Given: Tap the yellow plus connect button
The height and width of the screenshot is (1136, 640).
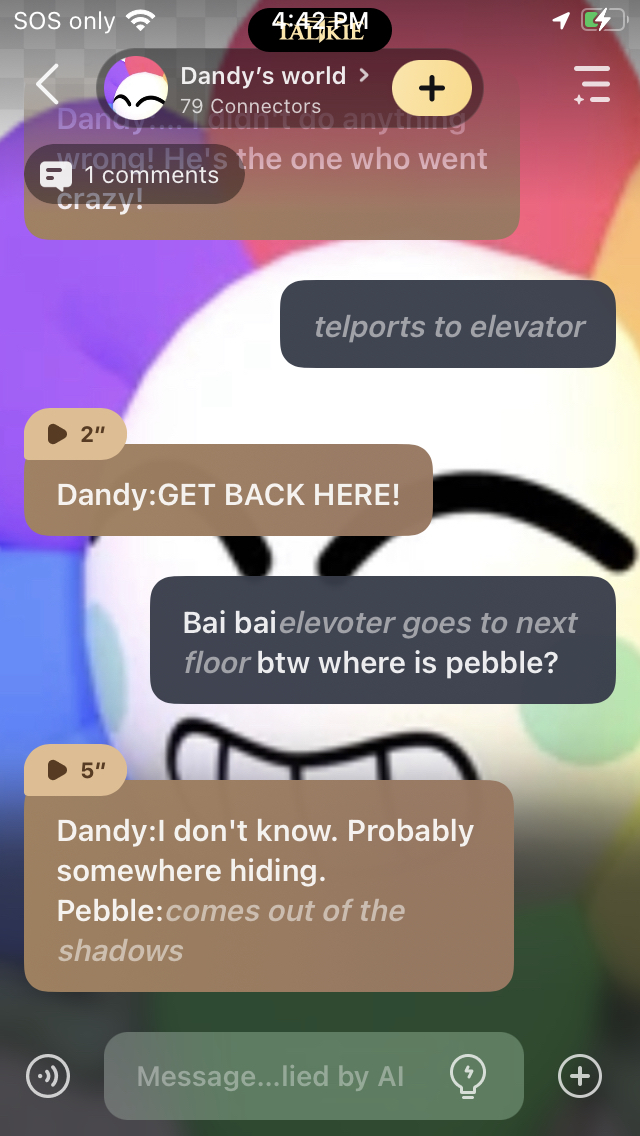Looking at the screenshot, I should (x=431, y=88).
